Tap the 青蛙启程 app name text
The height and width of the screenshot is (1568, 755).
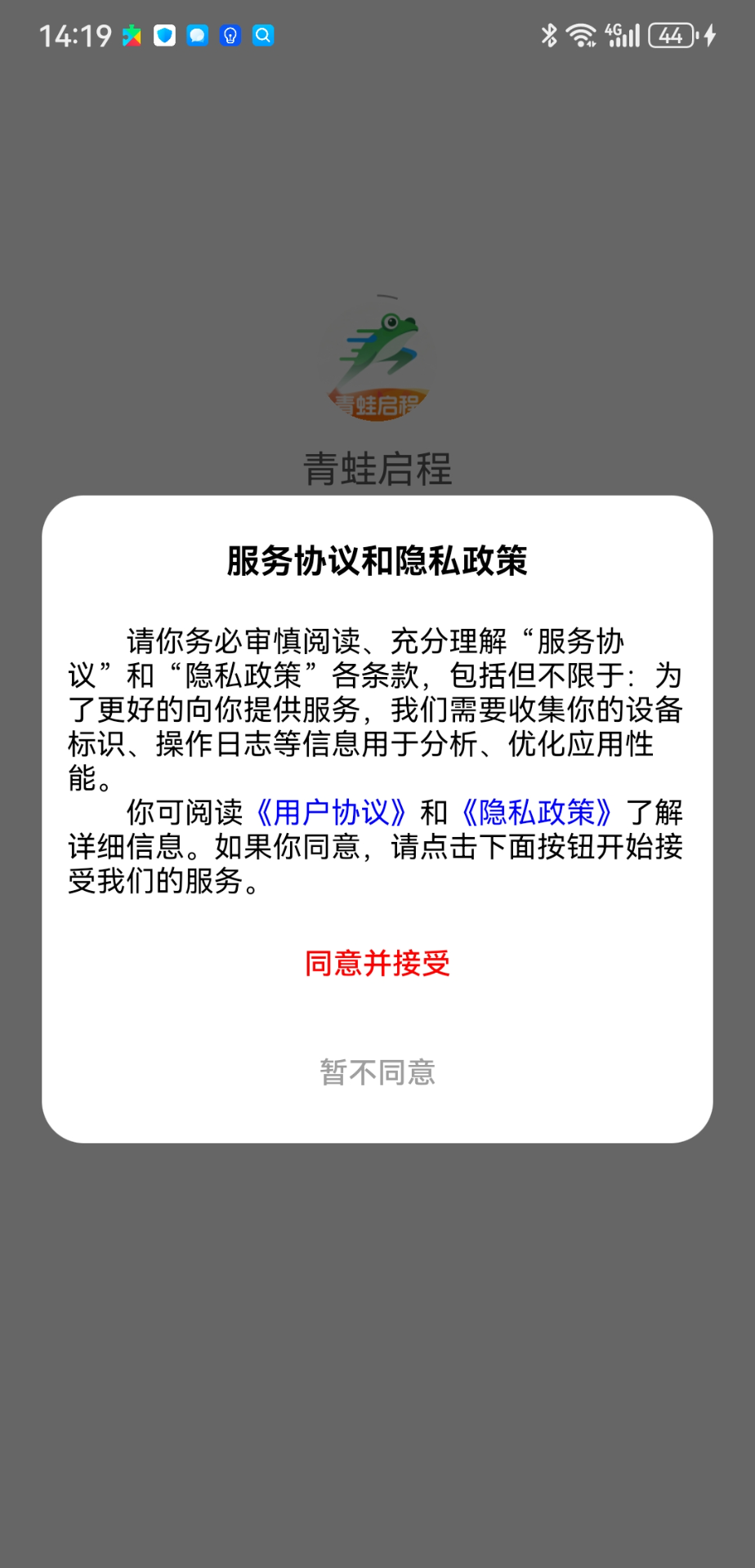point(377,467)
